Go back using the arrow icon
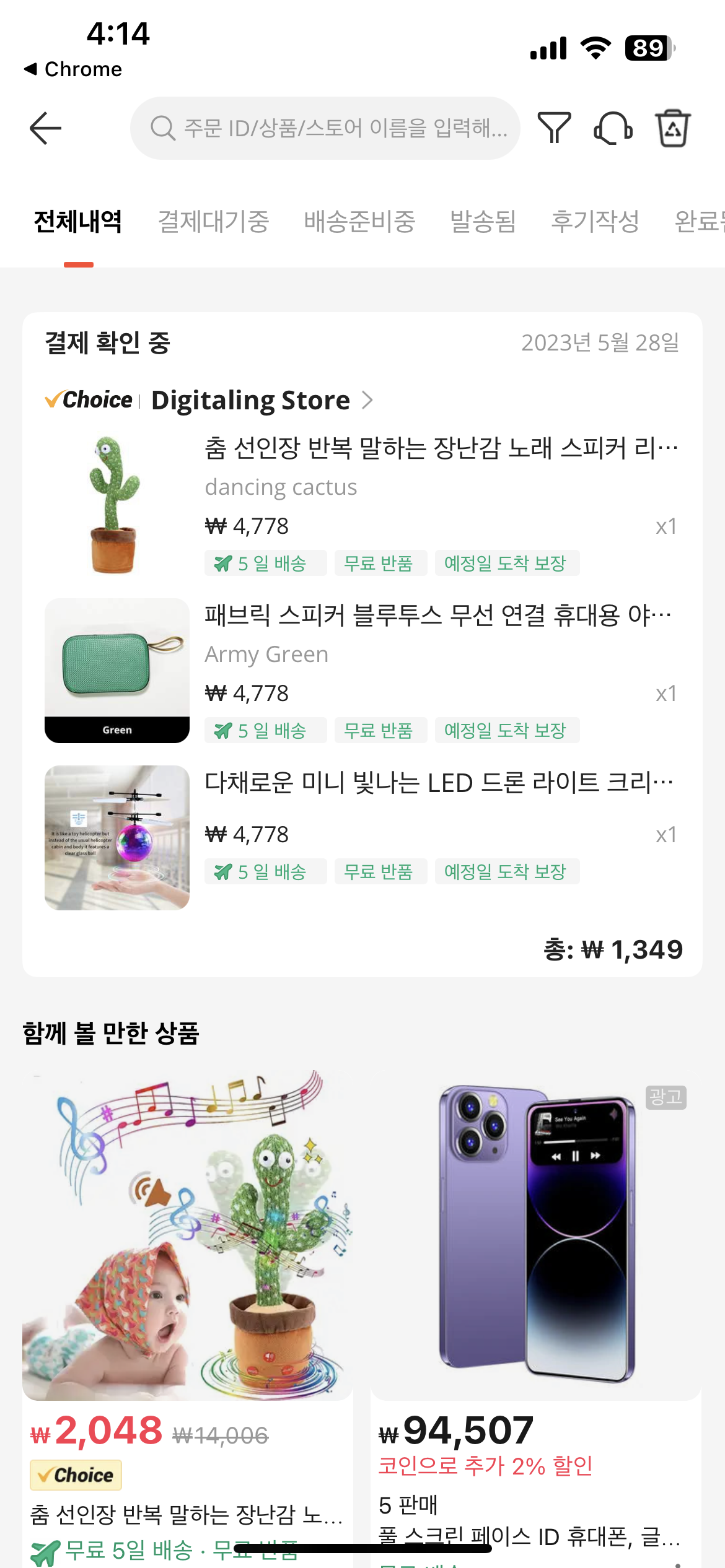Screen dimensions: 725x1568 pos(46,128)
